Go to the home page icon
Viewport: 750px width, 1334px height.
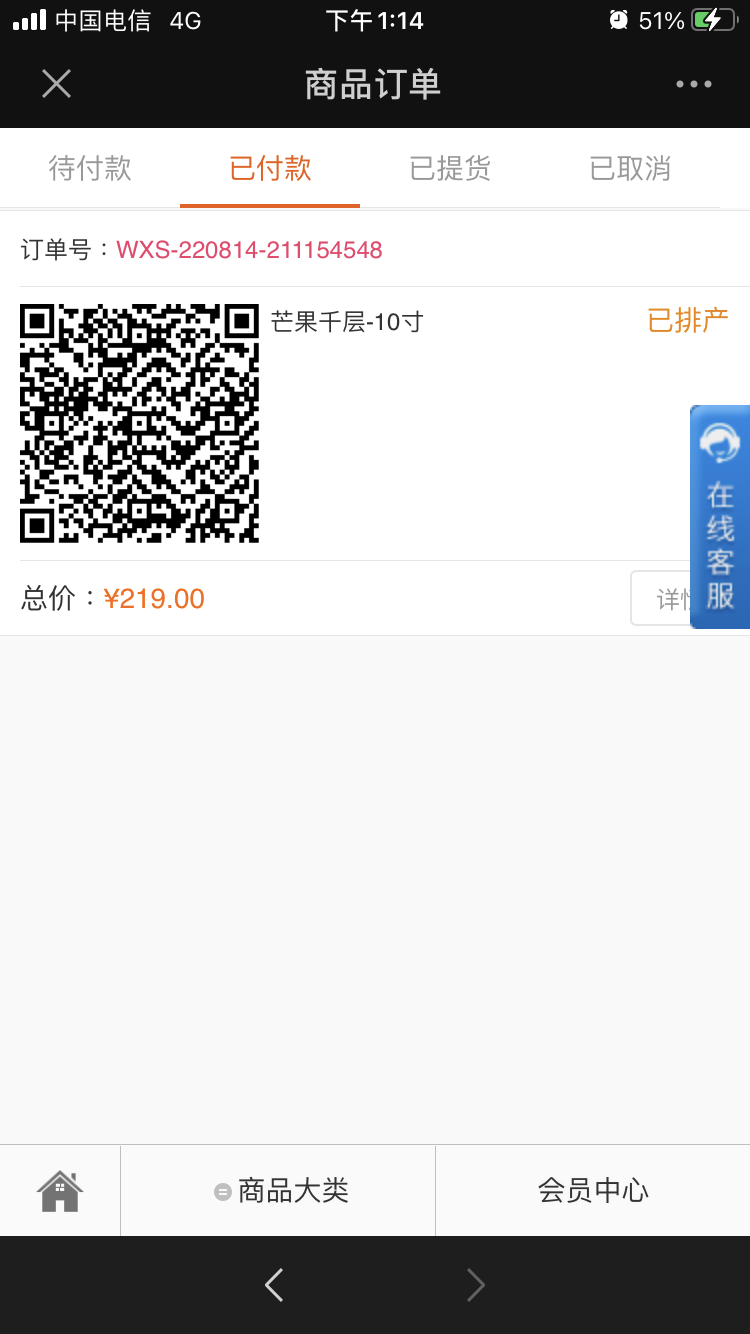(60, 1190)
